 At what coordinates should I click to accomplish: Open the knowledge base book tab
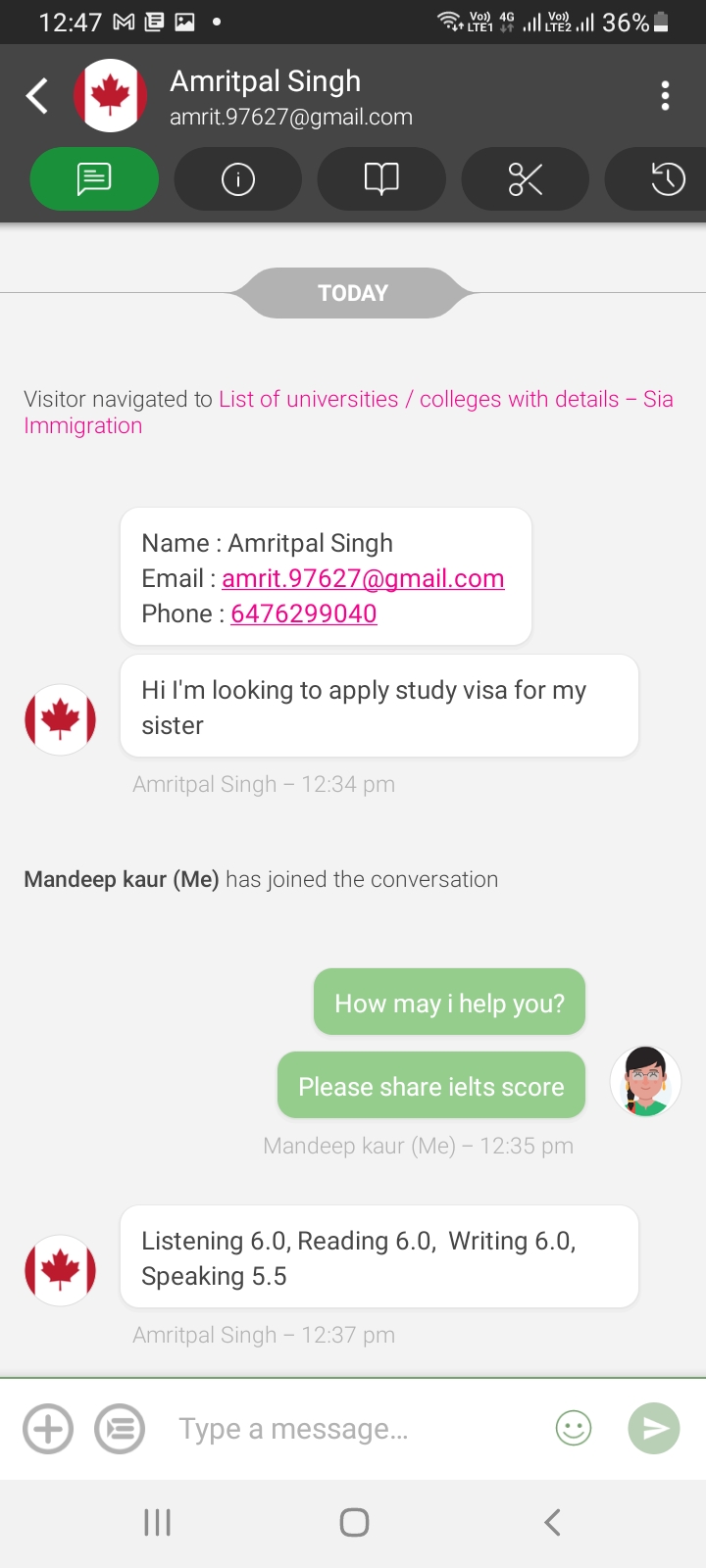click(381, 179)
